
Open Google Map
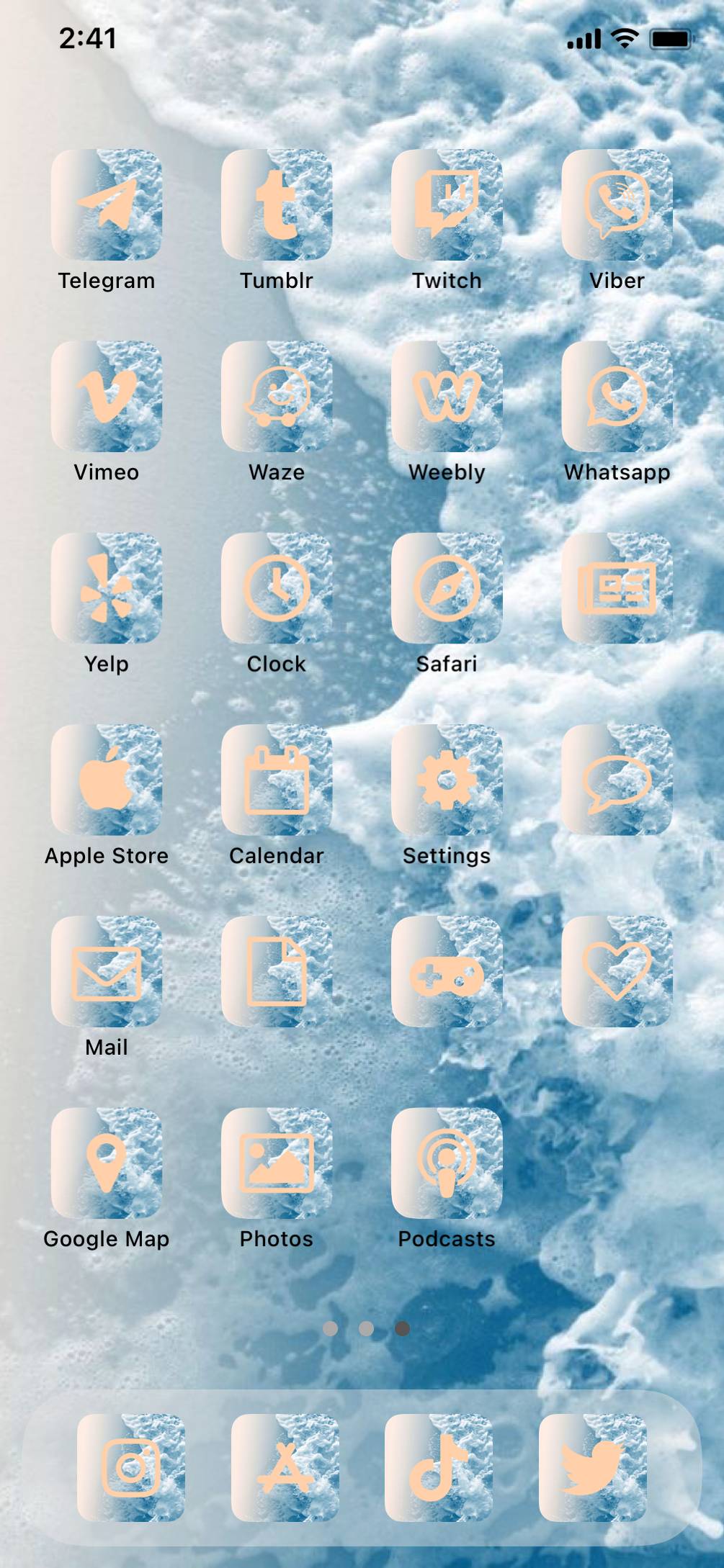[x=107, y=1163]
